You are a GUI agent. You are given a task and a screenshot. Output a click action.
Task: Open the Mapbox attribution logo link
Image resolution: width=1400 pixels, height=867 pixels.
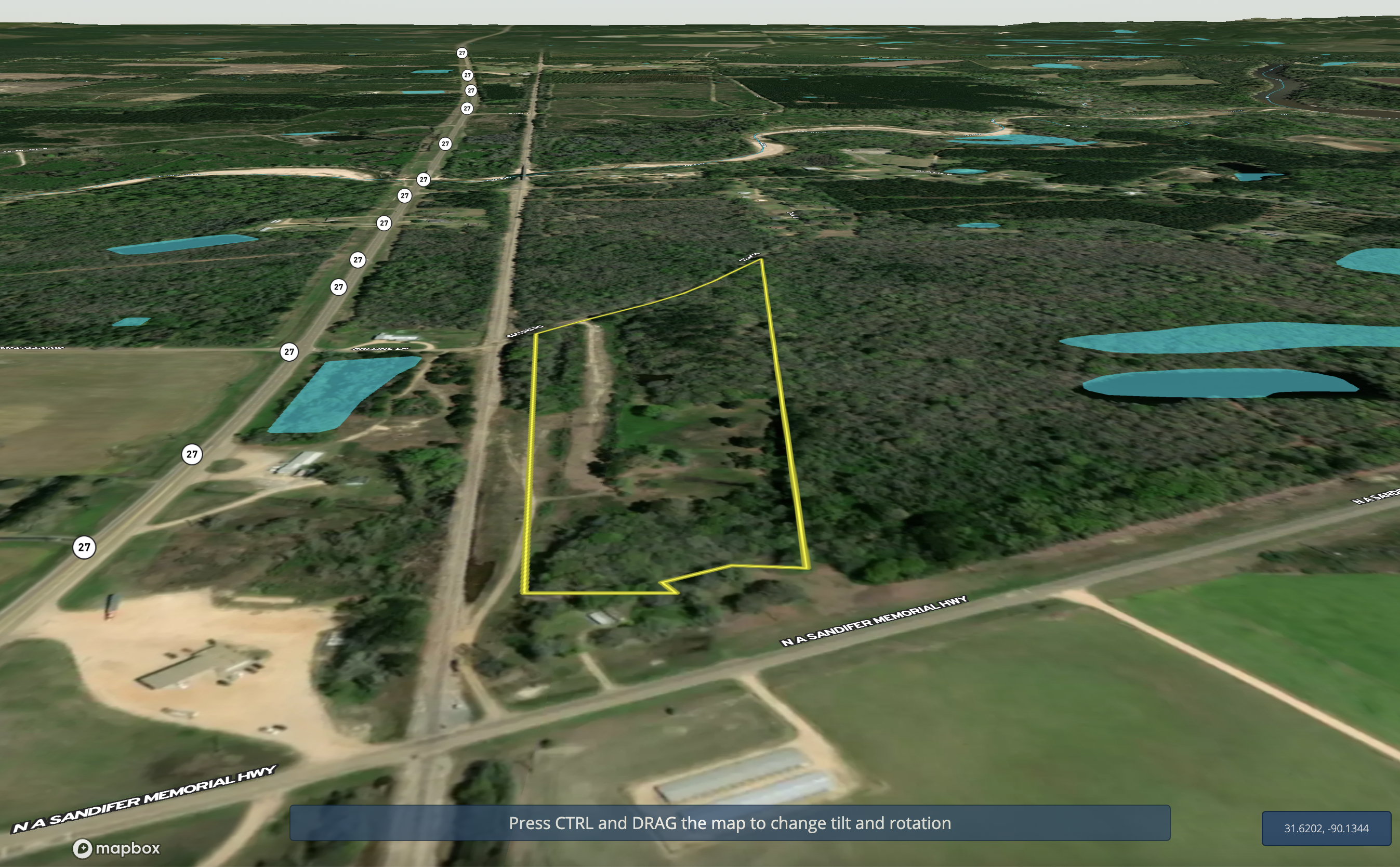tap(116, 848)
